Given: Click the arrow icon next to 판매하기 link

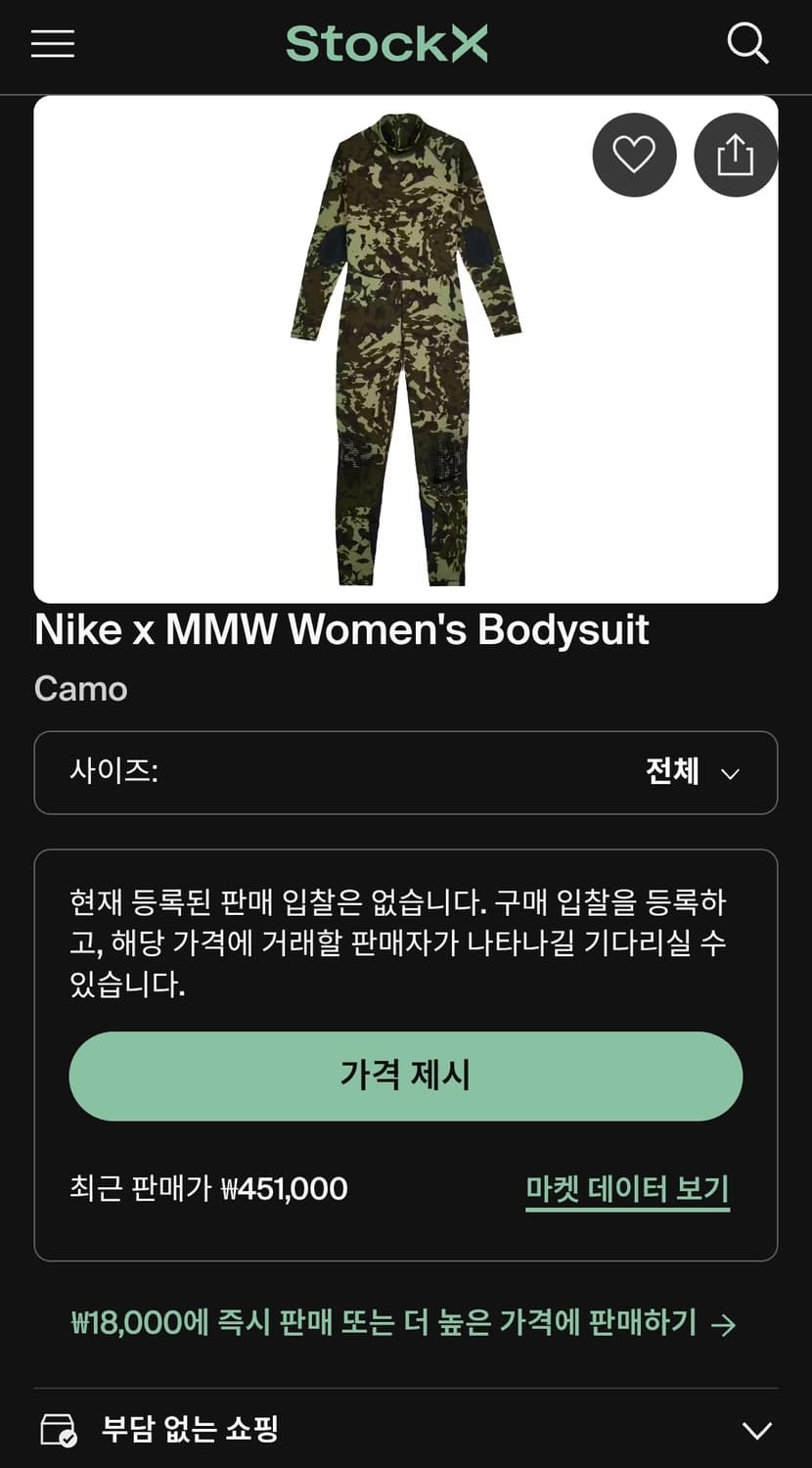Looking at the screenshot, I should [725, 1324].
